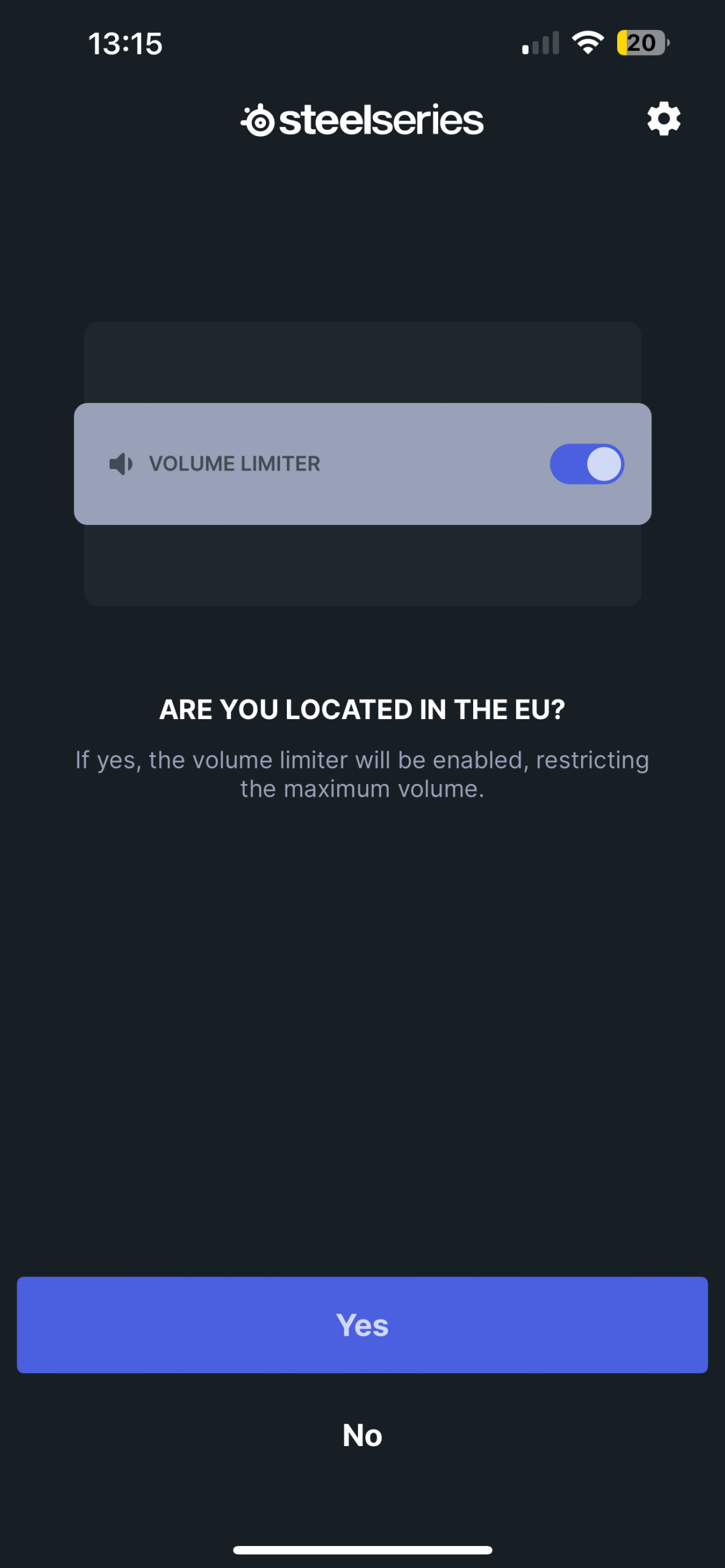Confirm EU location with Yes
The image size is (725, 1568).
[362, 1324]
